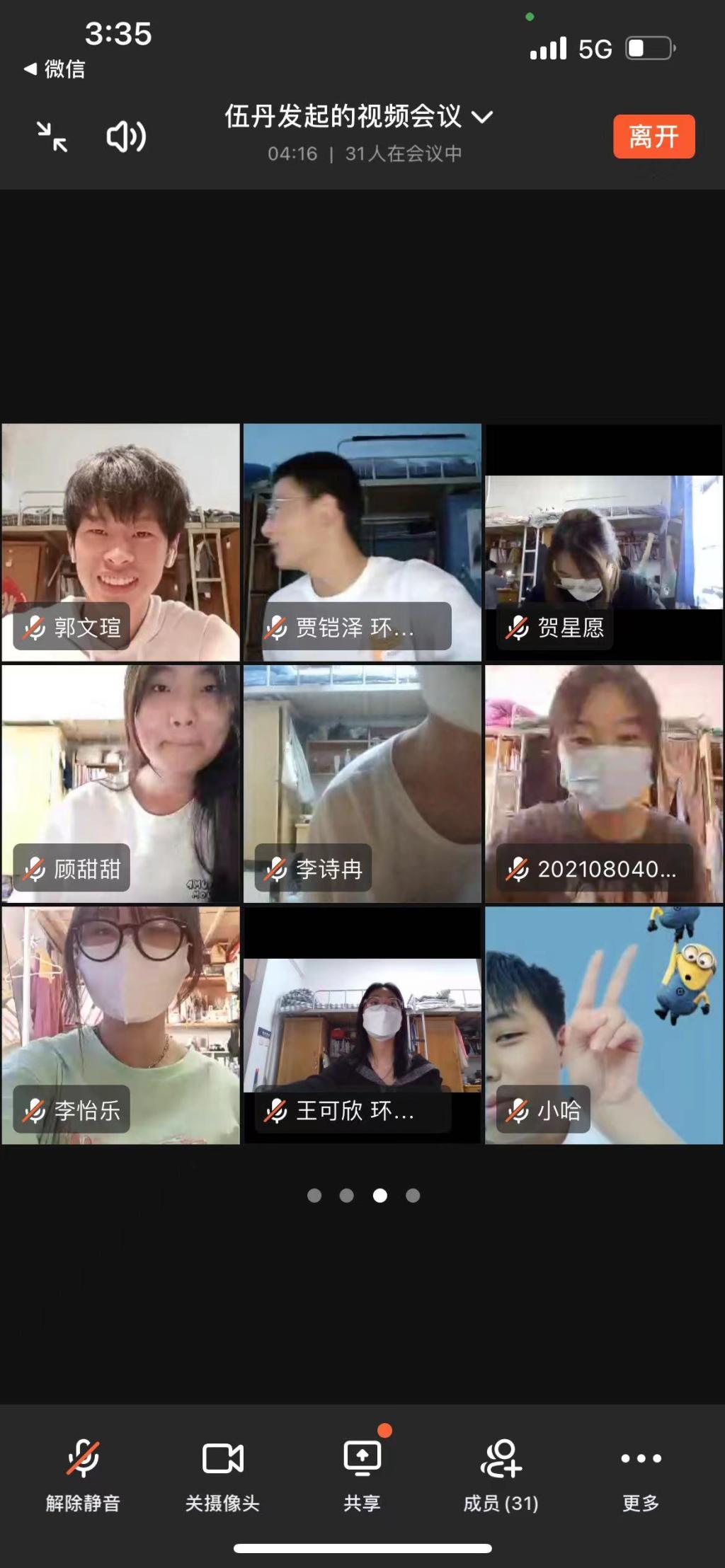Select 贺星愿's video tile
This screenshot has height=1568, width=725.
pyautogui.click(x=604, y=542)
